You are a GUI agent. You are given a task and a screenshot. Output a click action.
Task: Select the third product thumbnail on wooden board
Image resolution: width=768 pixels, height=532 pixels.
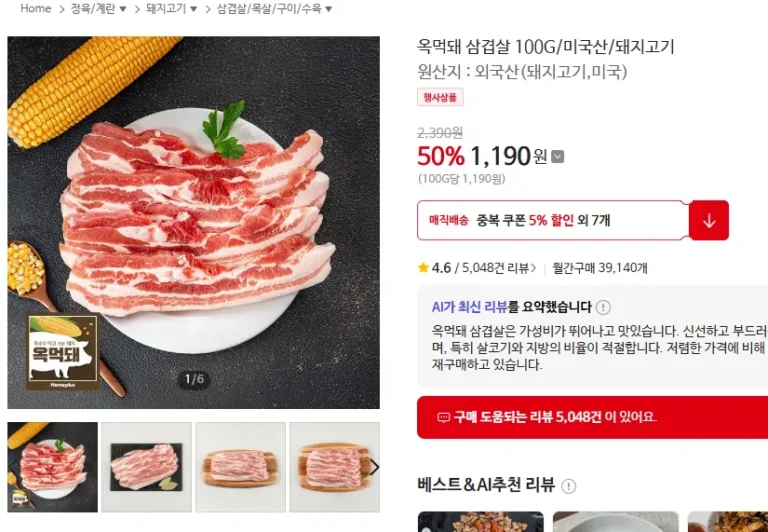point(240,466)
